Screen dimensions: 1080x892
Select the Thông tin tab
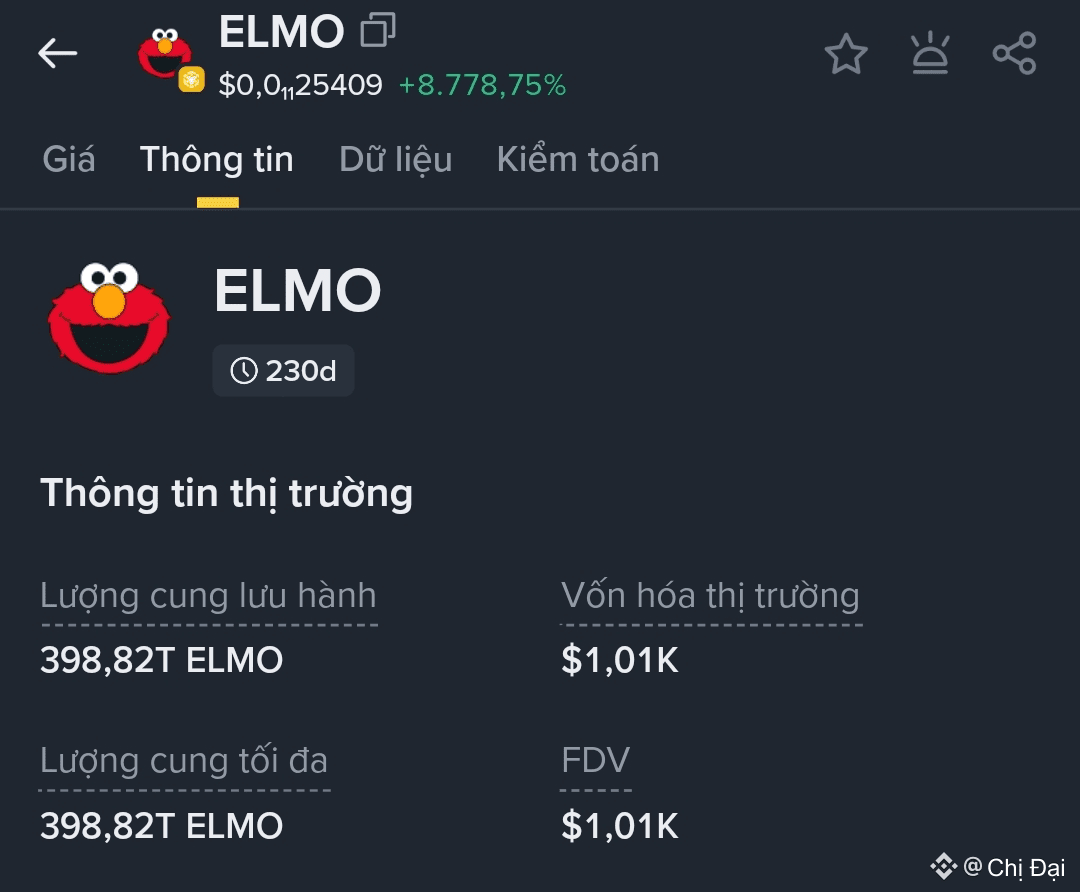point(217,160)
